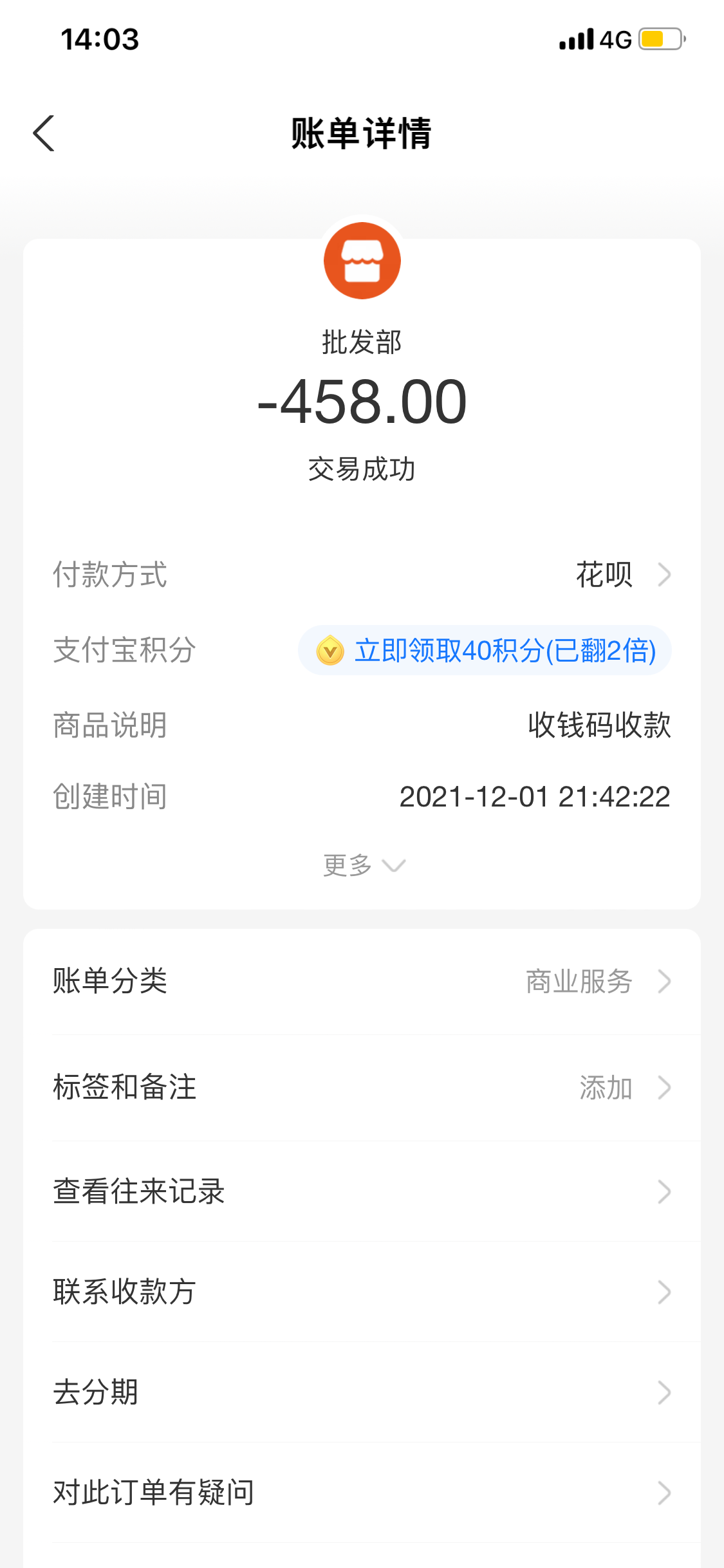This screenshot has height=1568, width=724.
Task: Open 查看往来记录
Action: (362, 1191)
